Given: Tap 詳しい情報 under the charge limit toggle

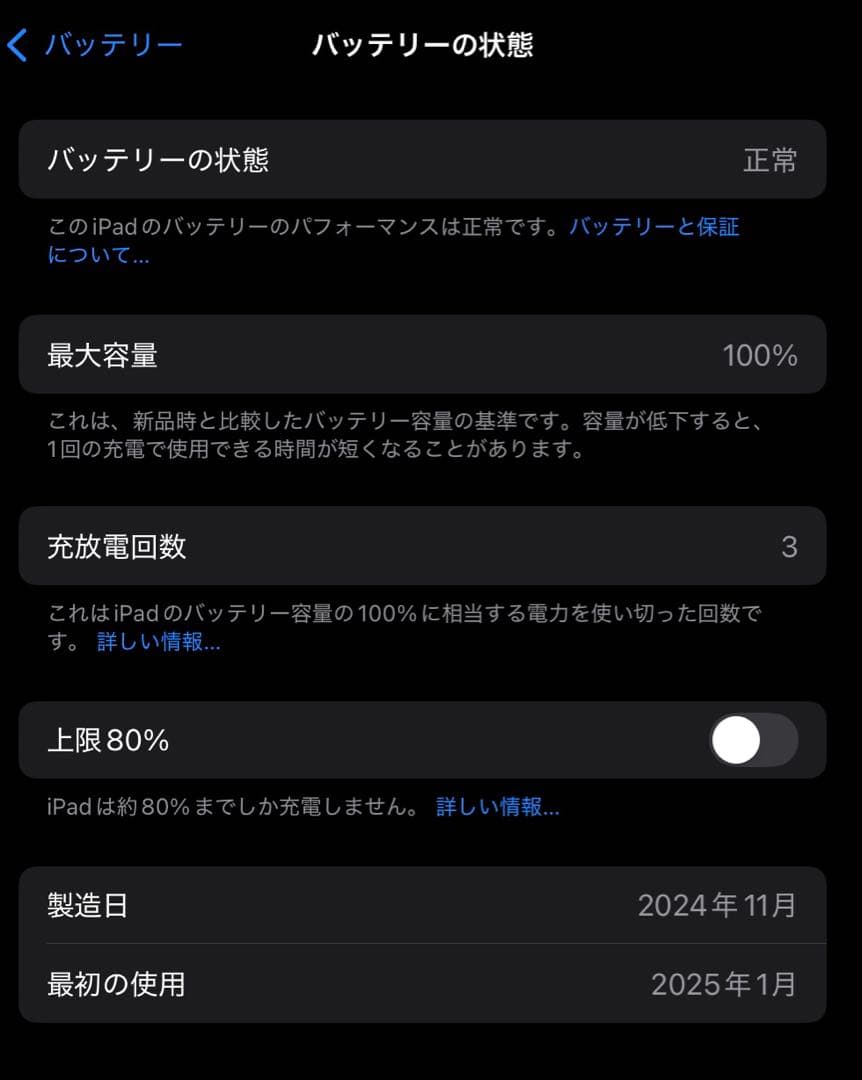Looking at the screenshot, I should tap(498, 807).
